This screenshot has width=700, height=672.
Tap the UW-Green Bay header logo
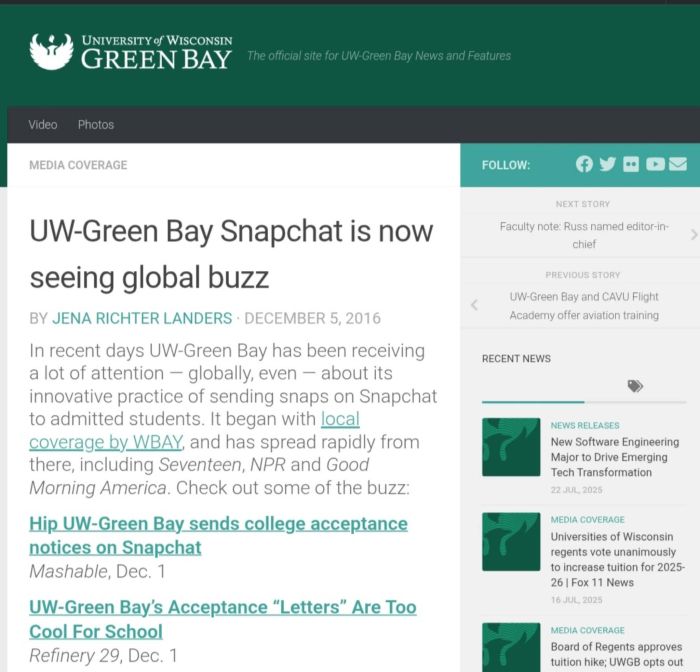click(131, 51)
